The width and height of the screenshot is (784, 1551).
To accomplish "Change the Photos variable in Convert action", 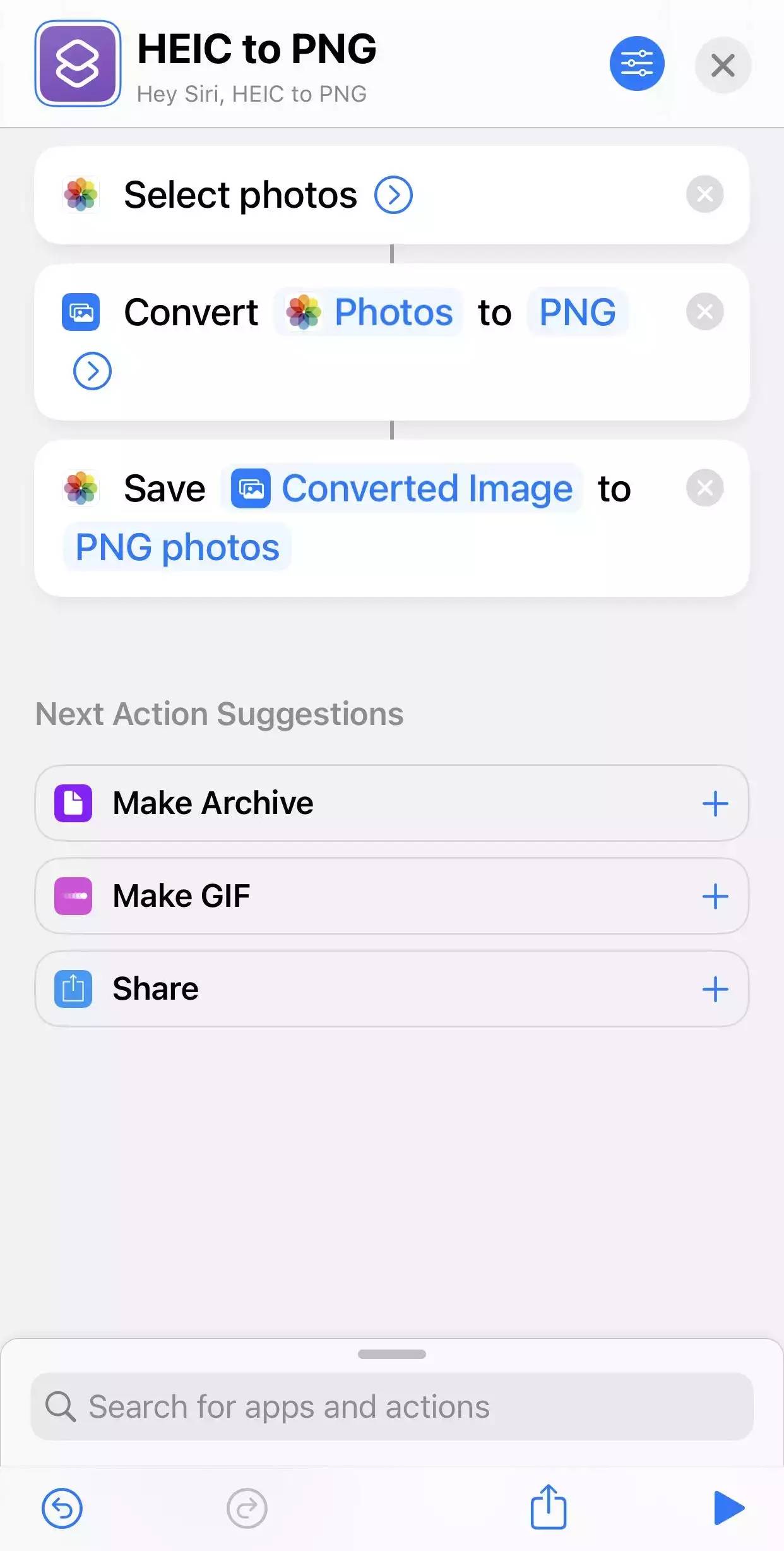I will pyautogui.click(x=369, y=312).
